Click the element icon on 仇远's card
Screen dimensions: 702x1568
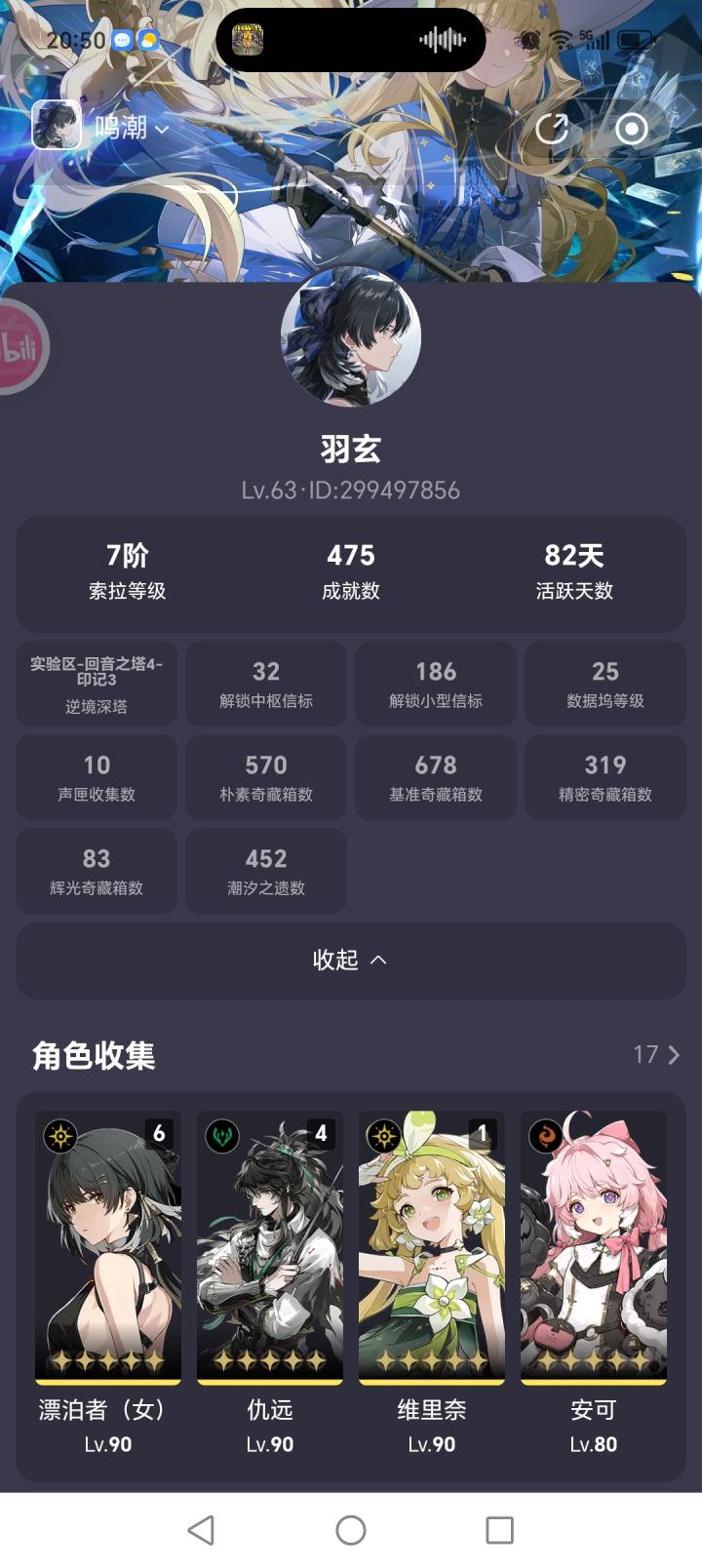pyautogui.click(x=222, y=1136)
